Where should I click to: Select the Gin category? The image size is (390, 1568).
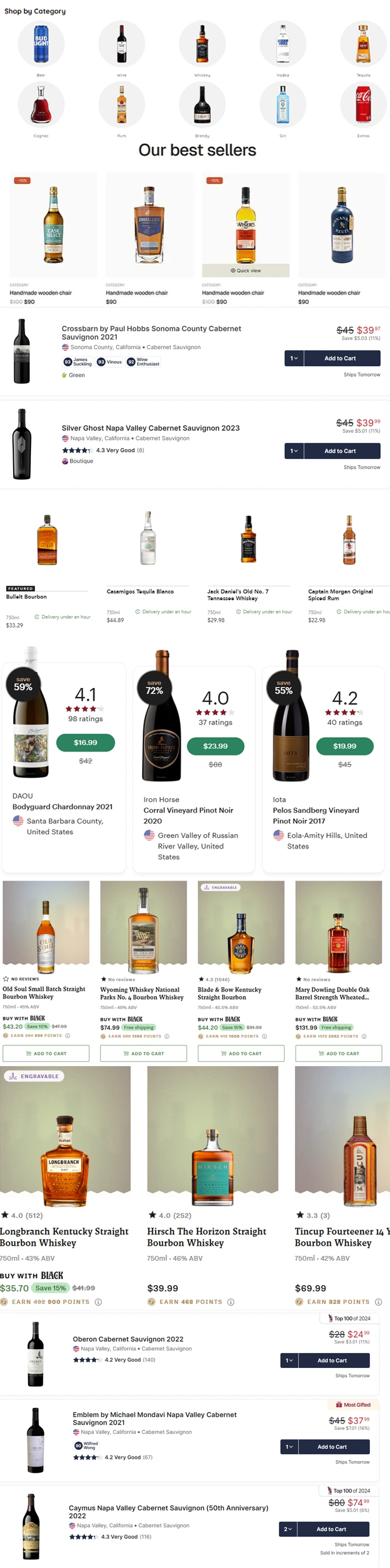point(282,105)
